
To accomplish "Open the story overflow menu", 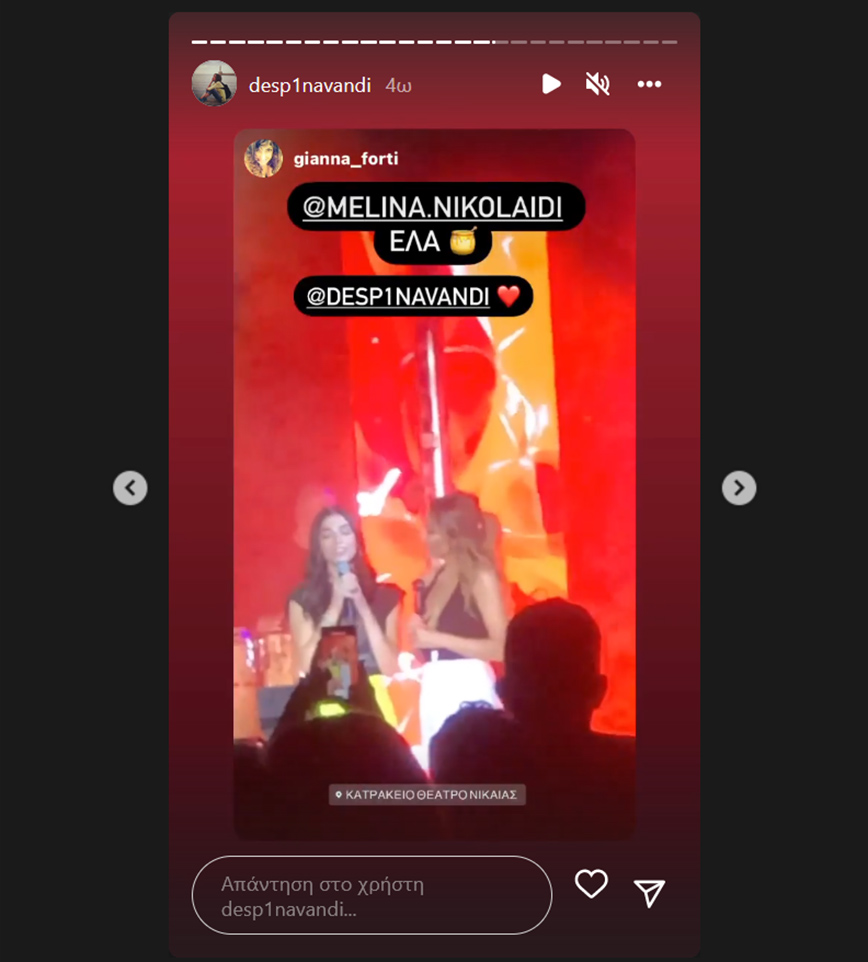I will tap(650, 85).
